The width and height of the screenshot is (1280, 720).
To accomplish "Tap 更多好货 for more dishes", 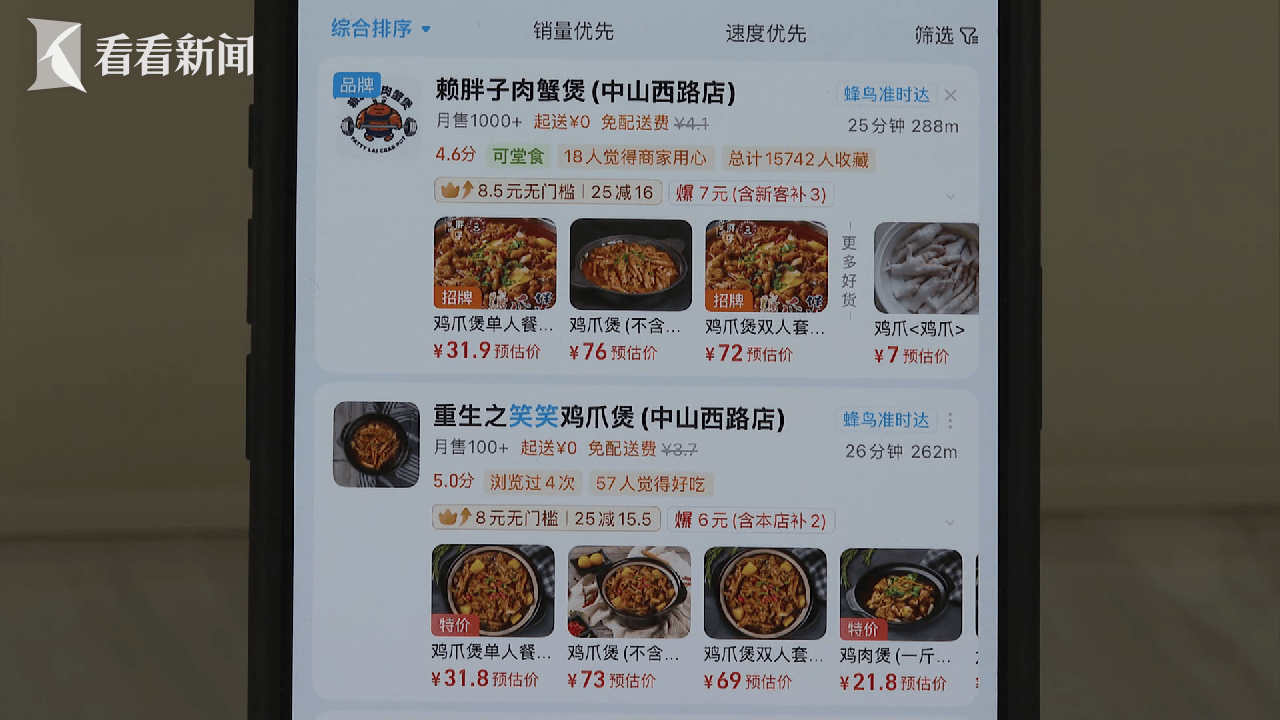I will coord(849,270).
